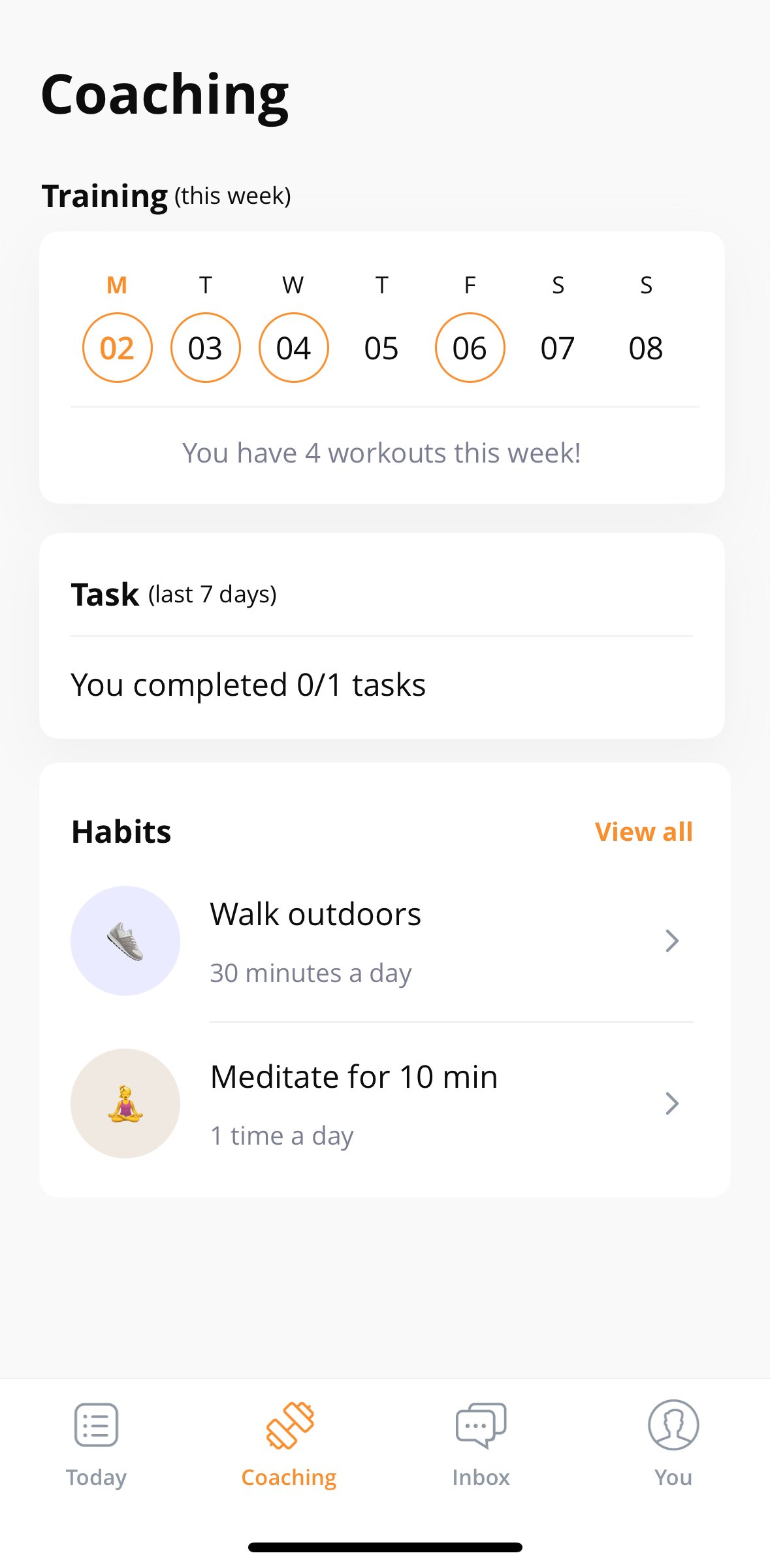
Task: Open the Walk outdoors habit
Action: point(382,941)
